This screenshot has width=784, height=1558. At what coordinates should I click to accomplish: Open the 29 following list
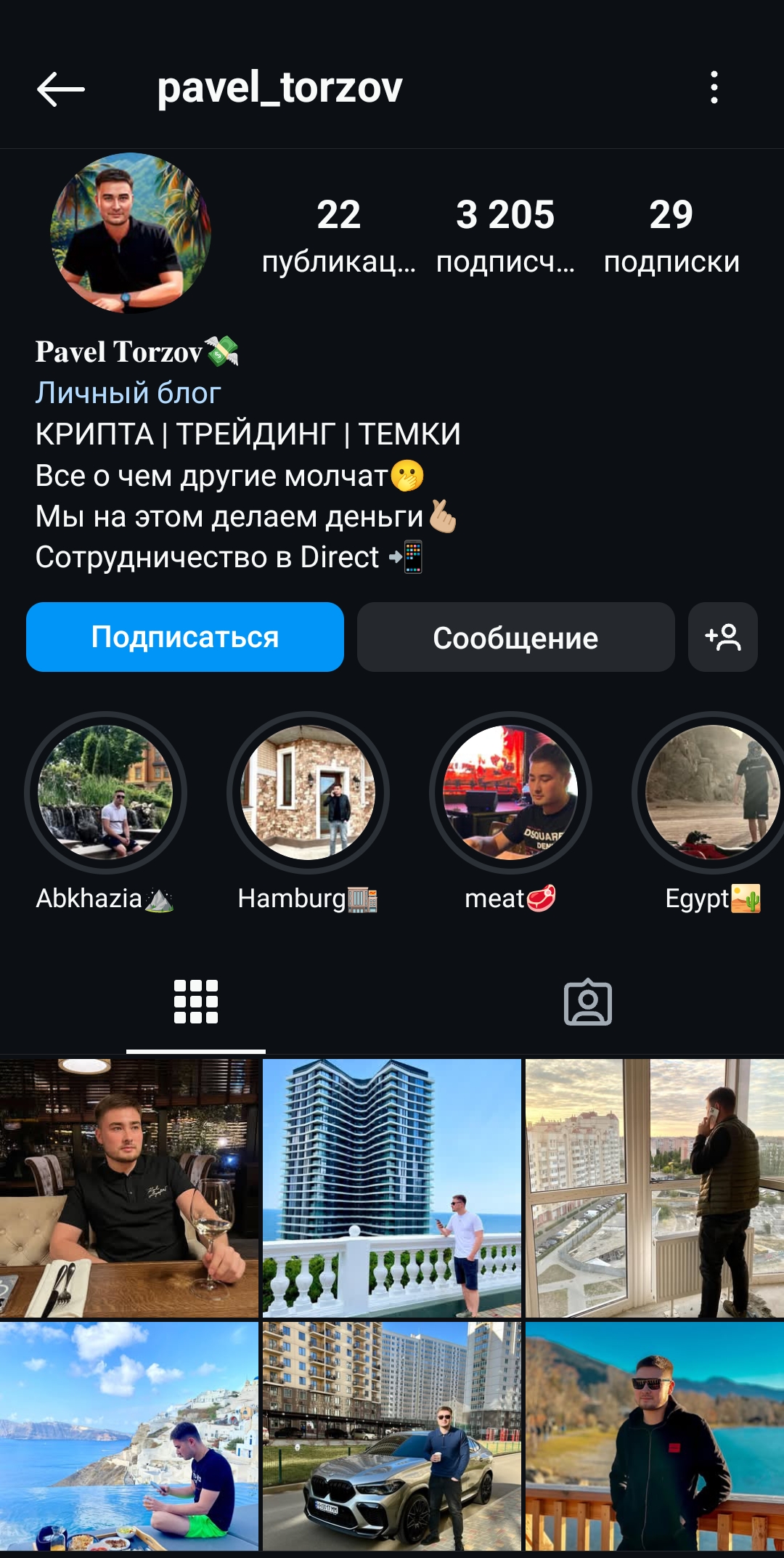pyautogui.click(x=671, y=235)
